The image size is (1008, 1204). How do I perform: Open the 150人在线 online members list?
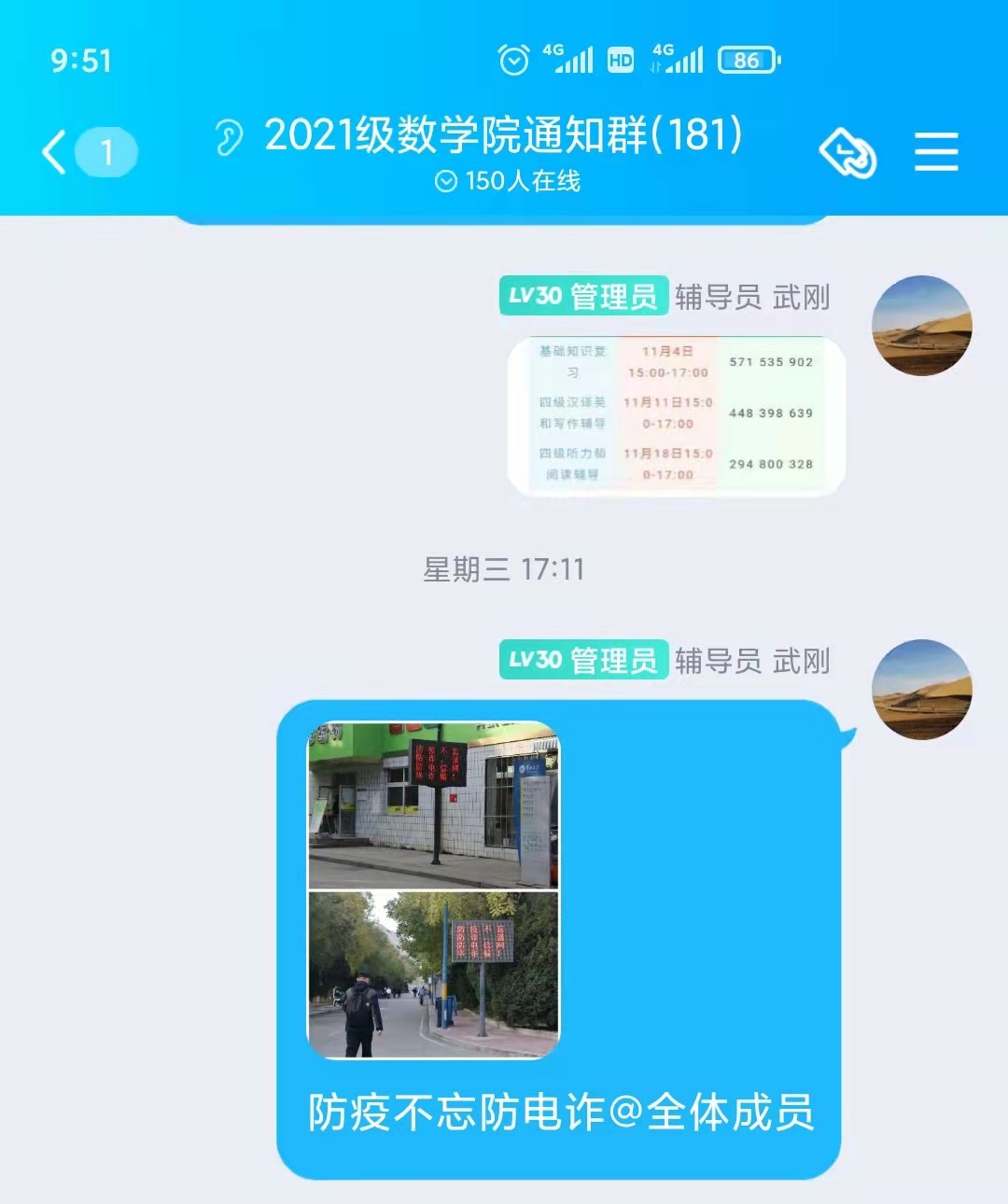[508, 181]
